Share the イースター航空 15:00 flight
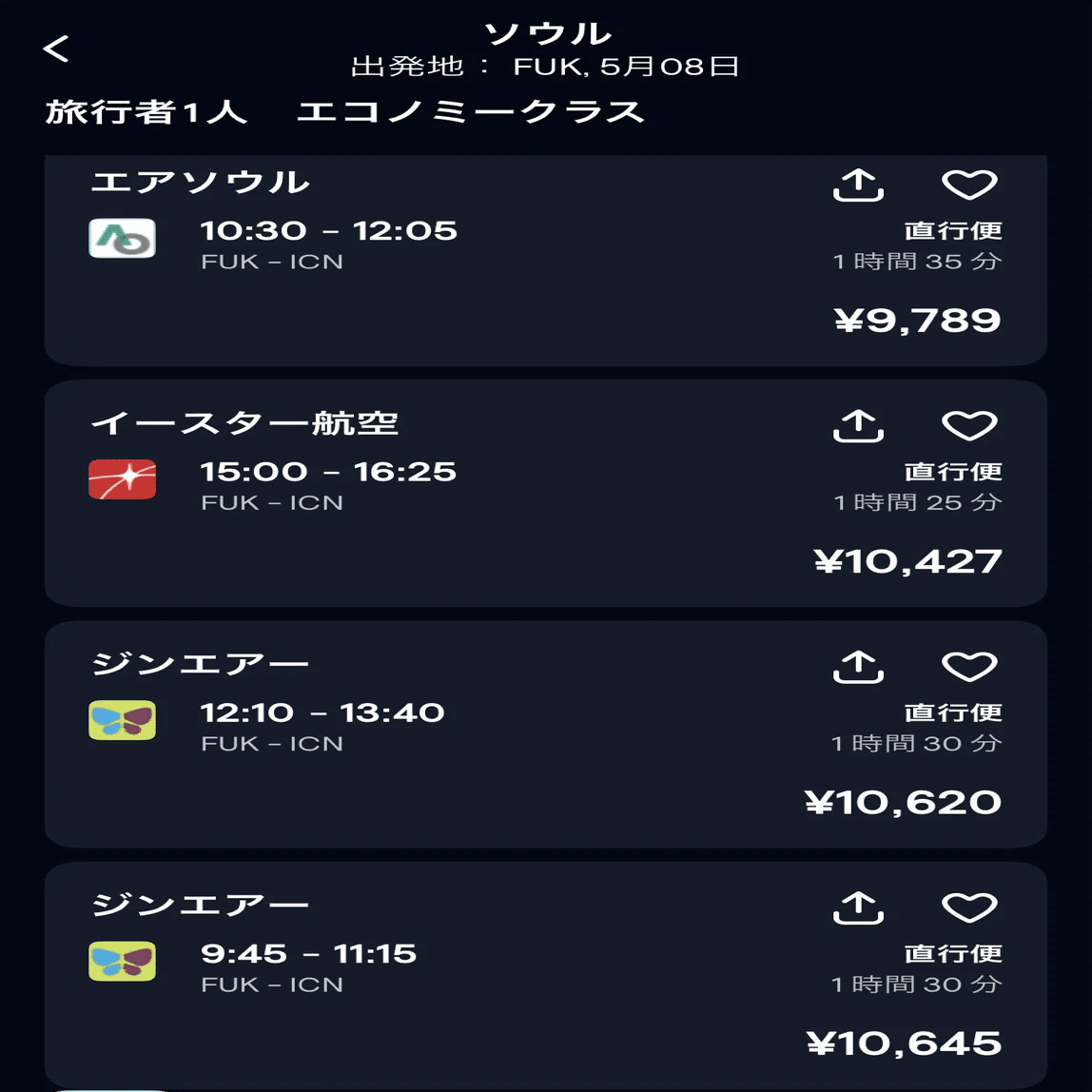1092x1092 pixels. coord(858,425)
